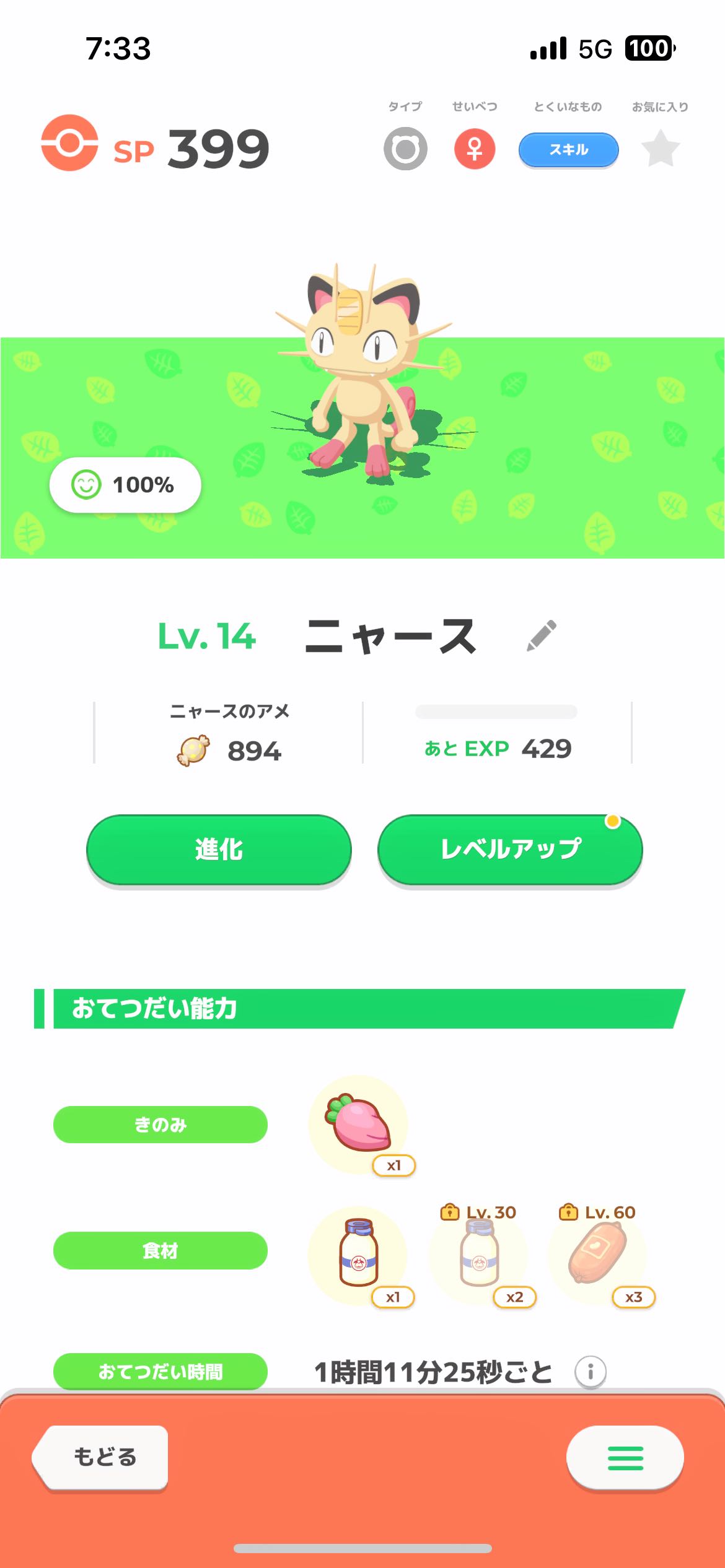Tap the Lv. 30 locked milk ingredient
The image size is (725, 1568).
478,1256
